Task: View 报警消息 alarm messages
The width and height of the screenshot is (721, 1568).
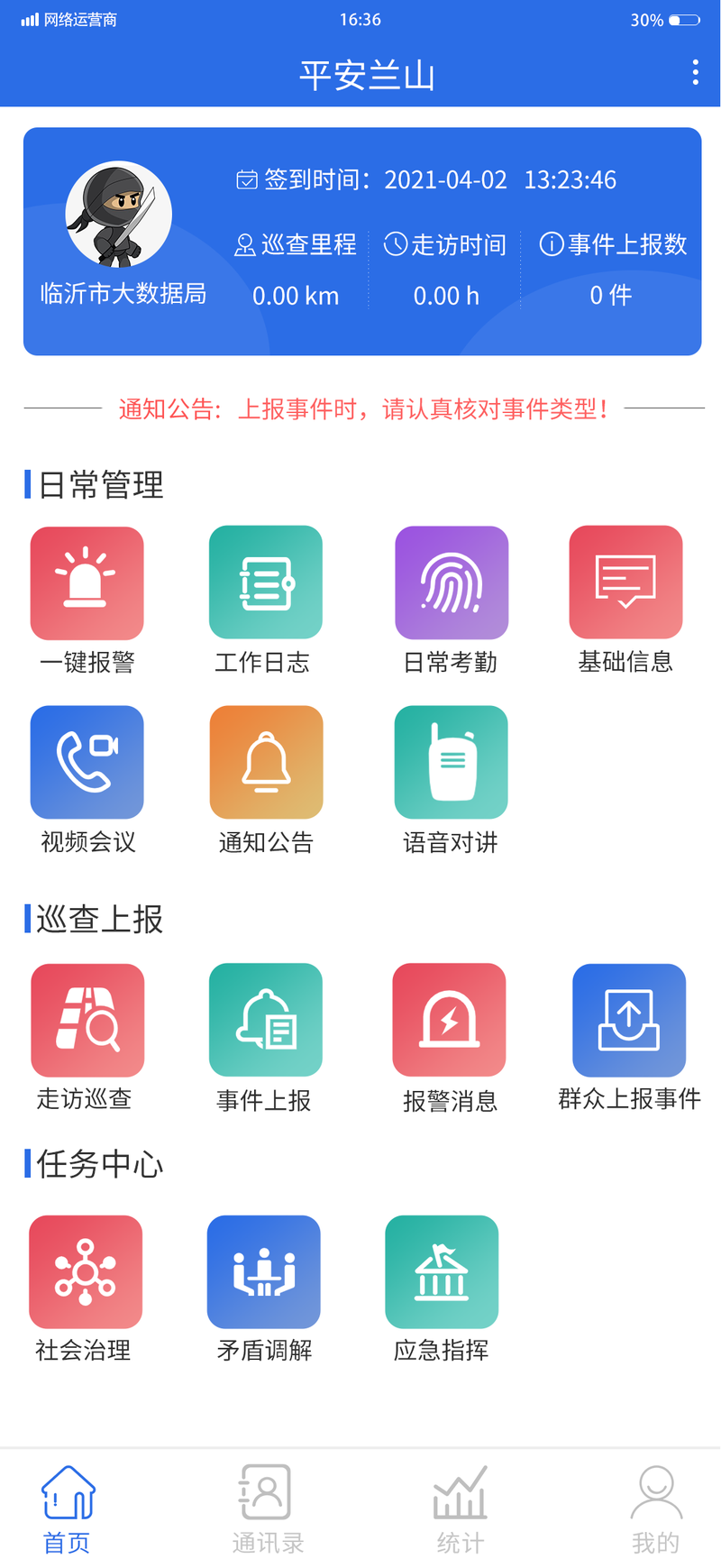Action: pos(449,1021)
